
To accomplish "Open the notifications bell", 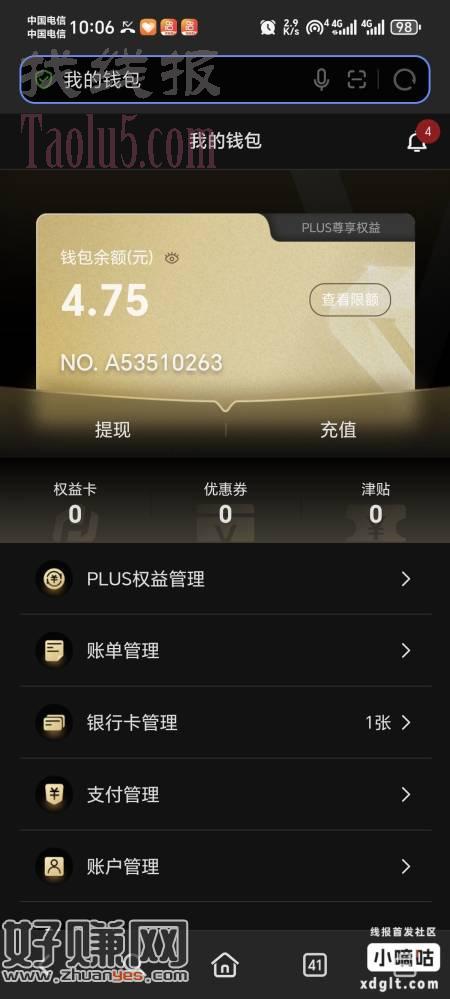I will click(x=417, y=141).
